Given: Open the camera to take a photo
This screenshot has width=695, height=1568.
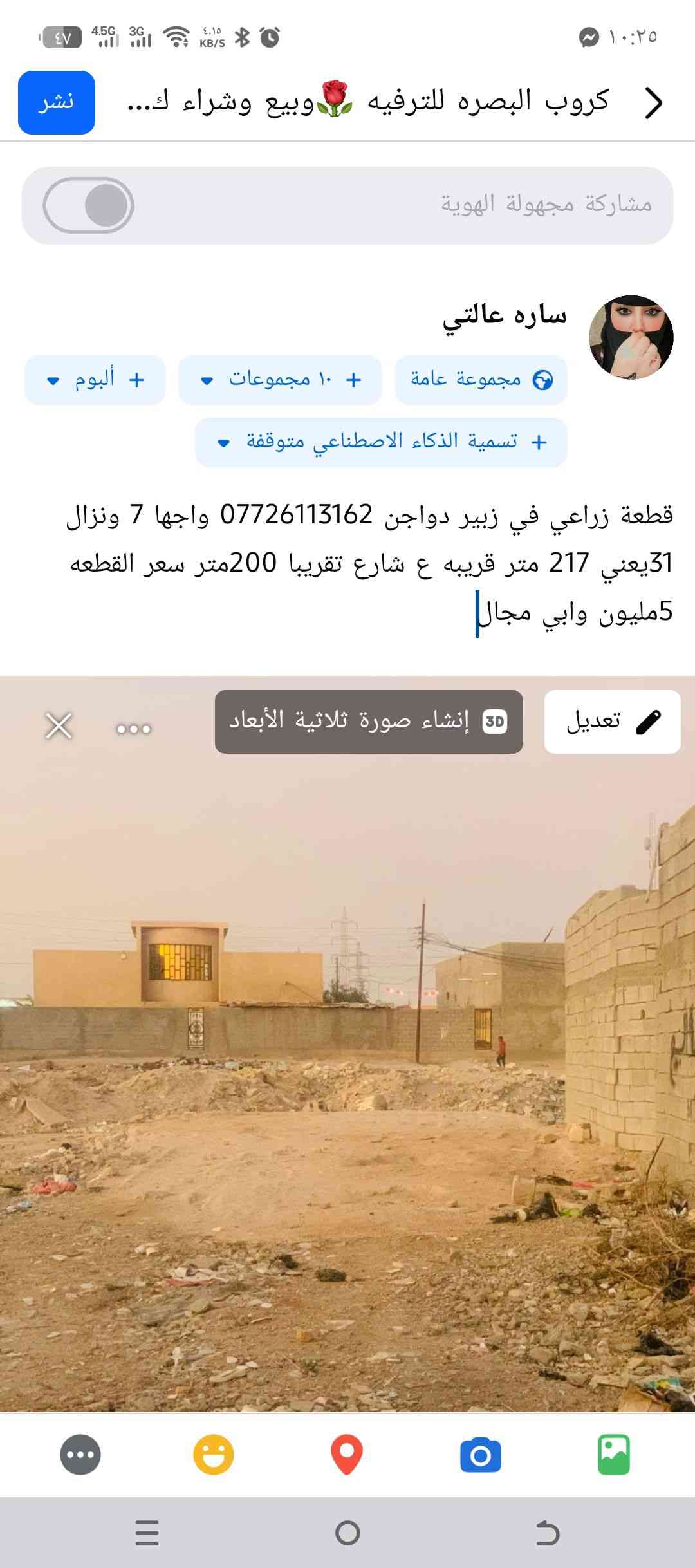Looking at the screenshot, I should tap(480, 1455).
